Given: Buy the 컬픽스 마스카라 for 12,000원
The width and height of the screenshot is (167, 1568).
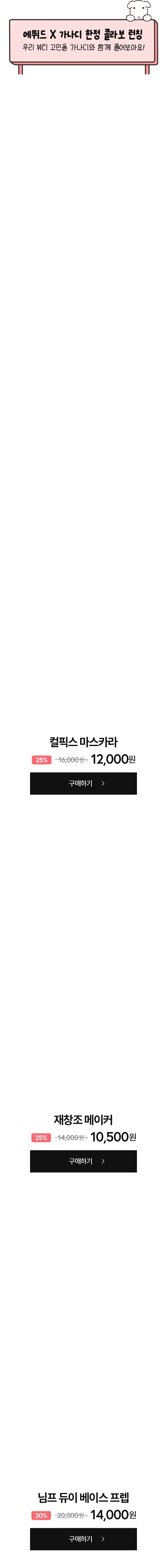Looking at the screenshot, I should point(83,783).
